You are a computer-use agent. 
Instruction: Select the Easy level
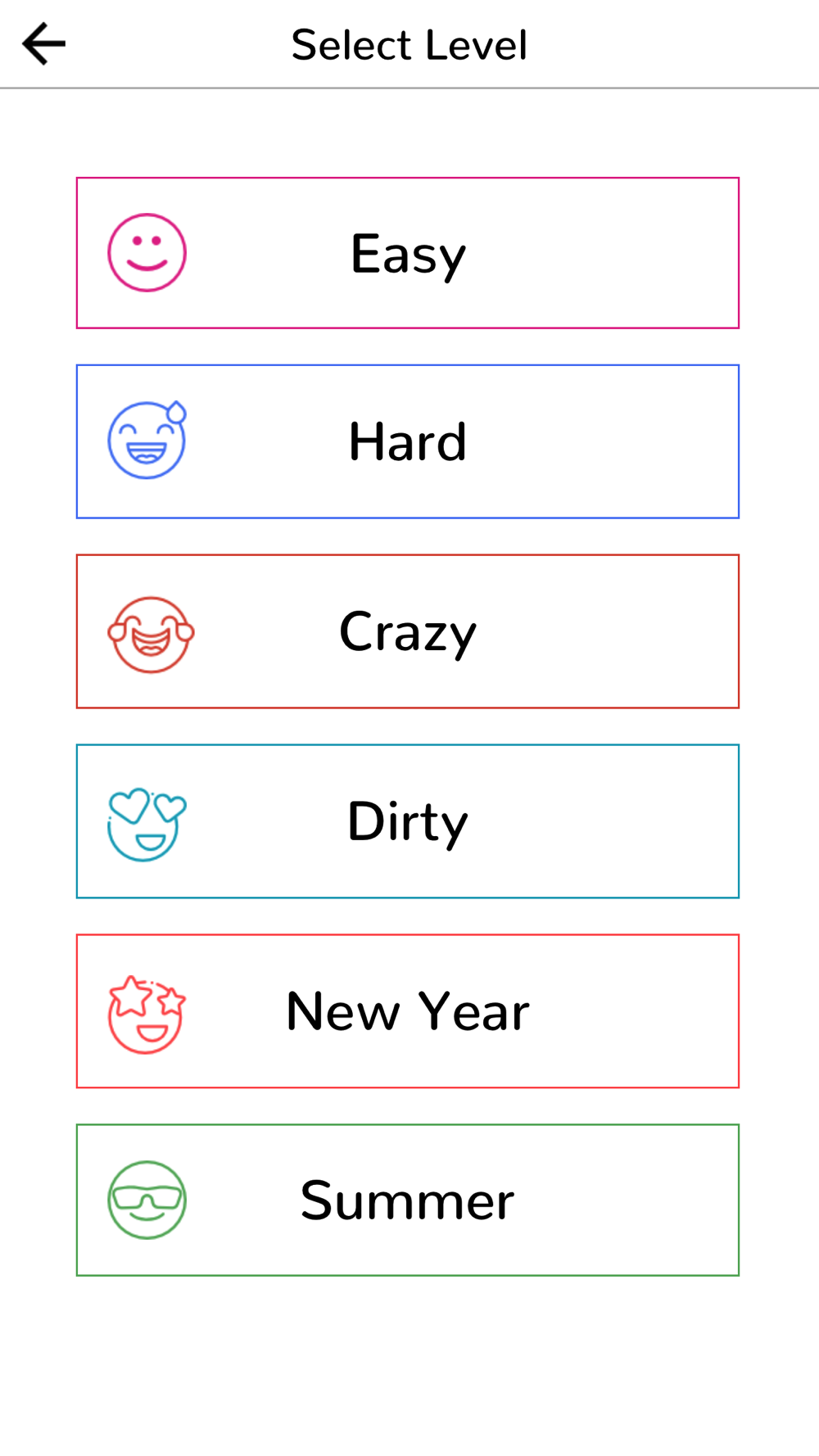tap(408, 253)
